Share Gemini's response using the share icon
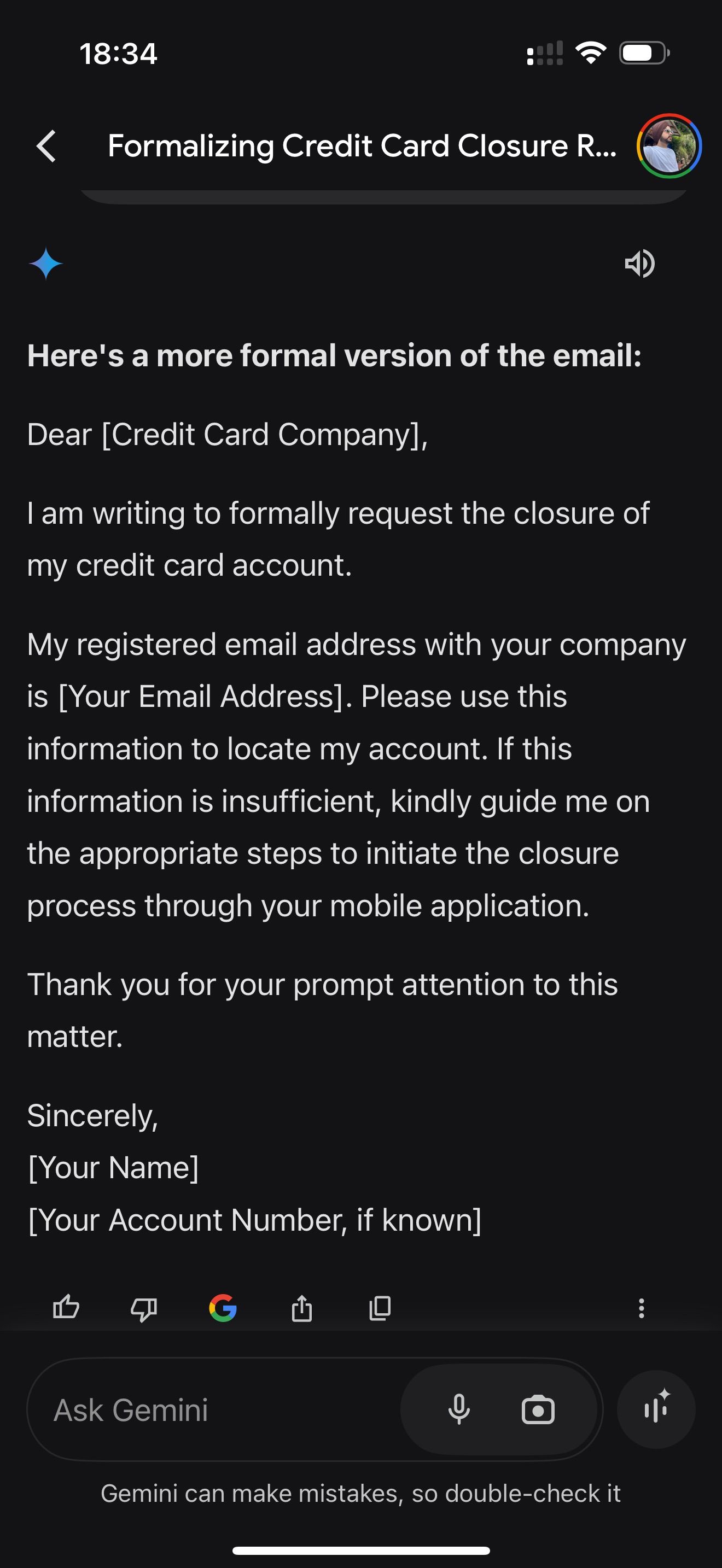This screenshot has width=722, height=1568. [x=301, y=1308]
